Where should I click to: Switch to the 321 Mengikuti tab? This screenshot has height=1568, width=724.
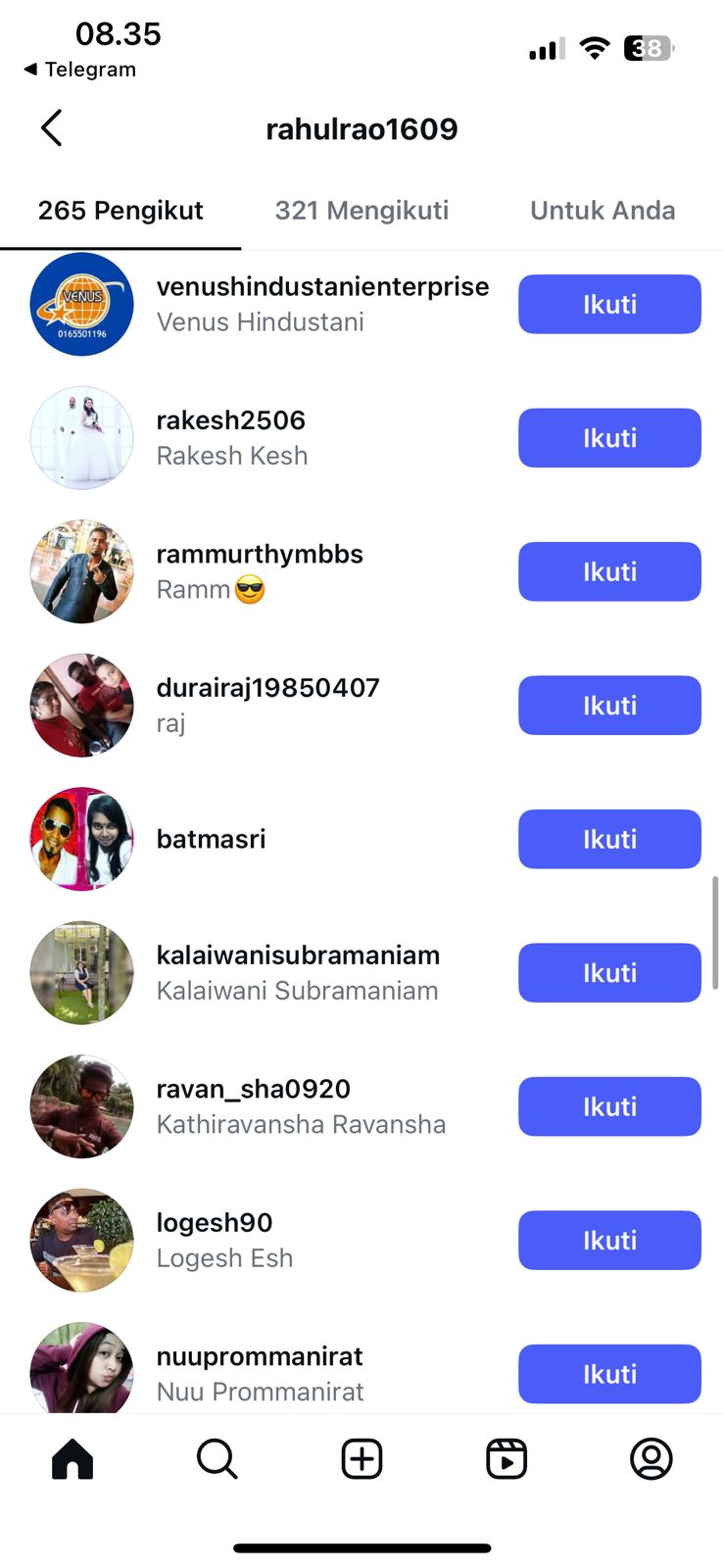362,211
